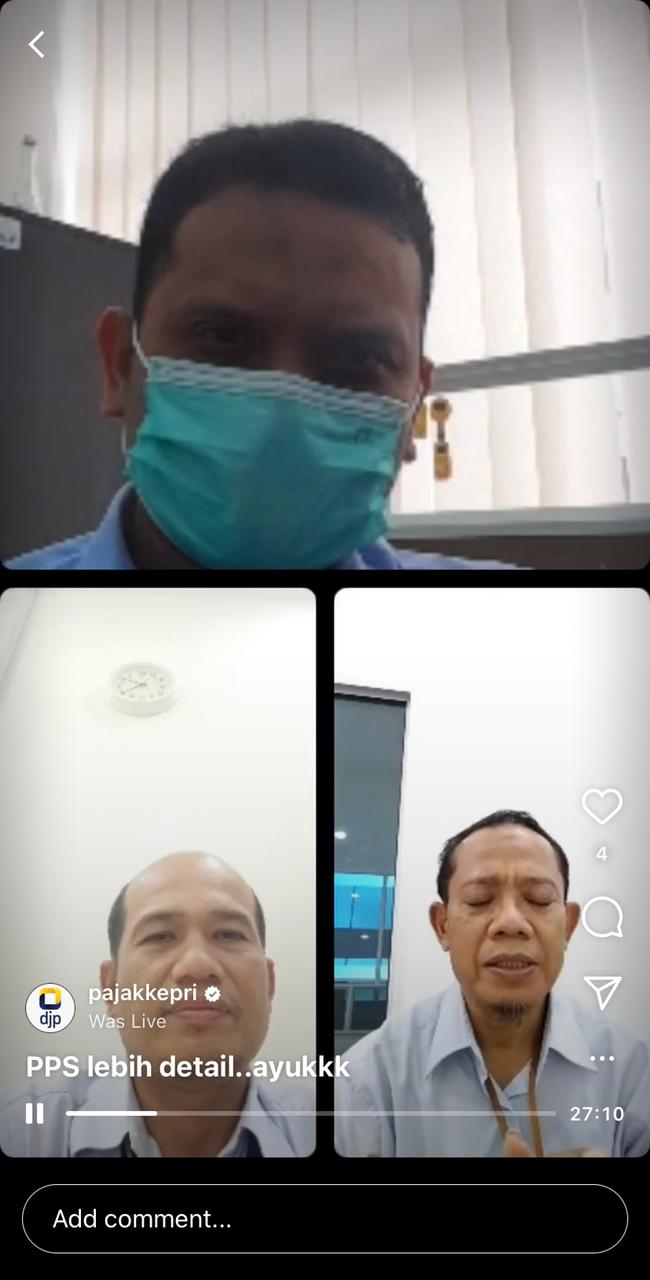Viewport: 650px width, 1280px height.
Task: Open the comments bubble icon
Action: point(601,917)
